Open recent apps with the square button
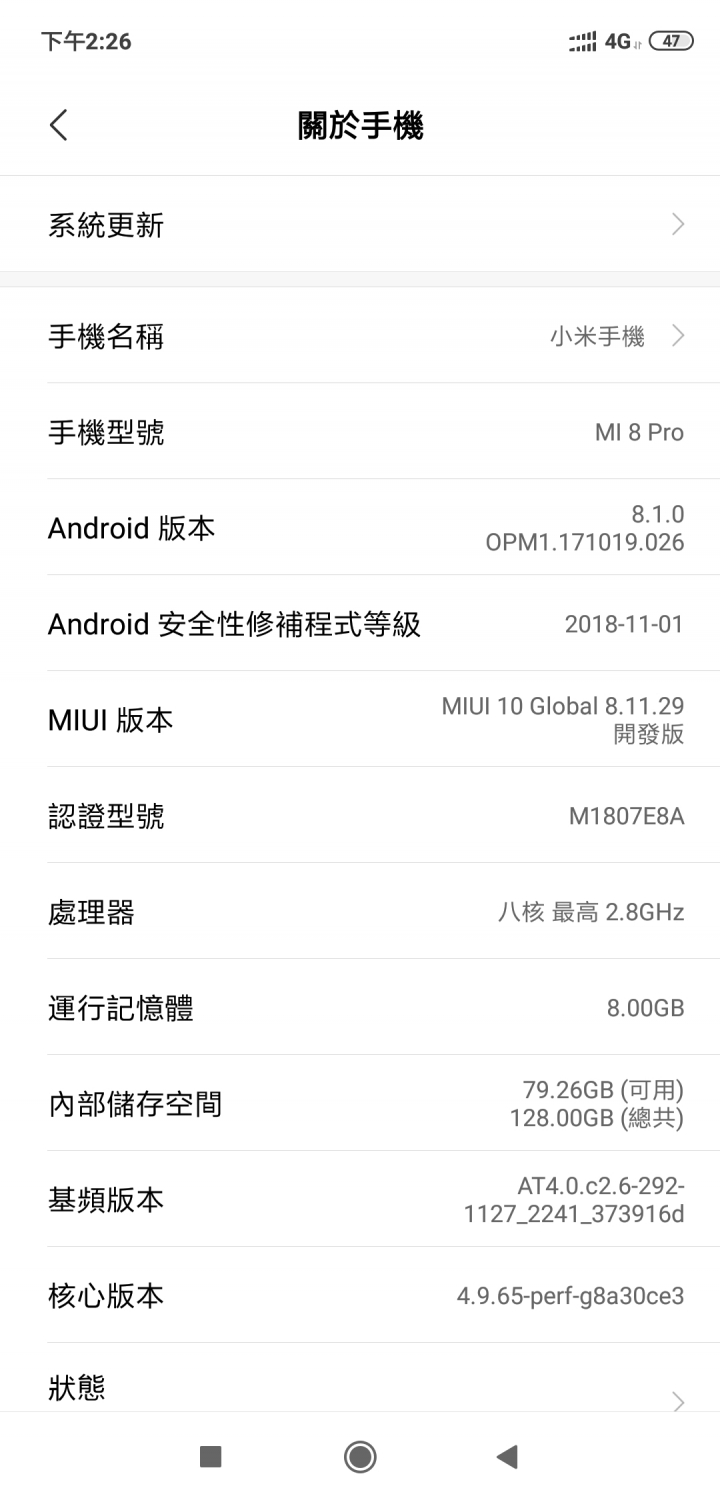This screenshot has height=1498, width=720. (210, 1456)
